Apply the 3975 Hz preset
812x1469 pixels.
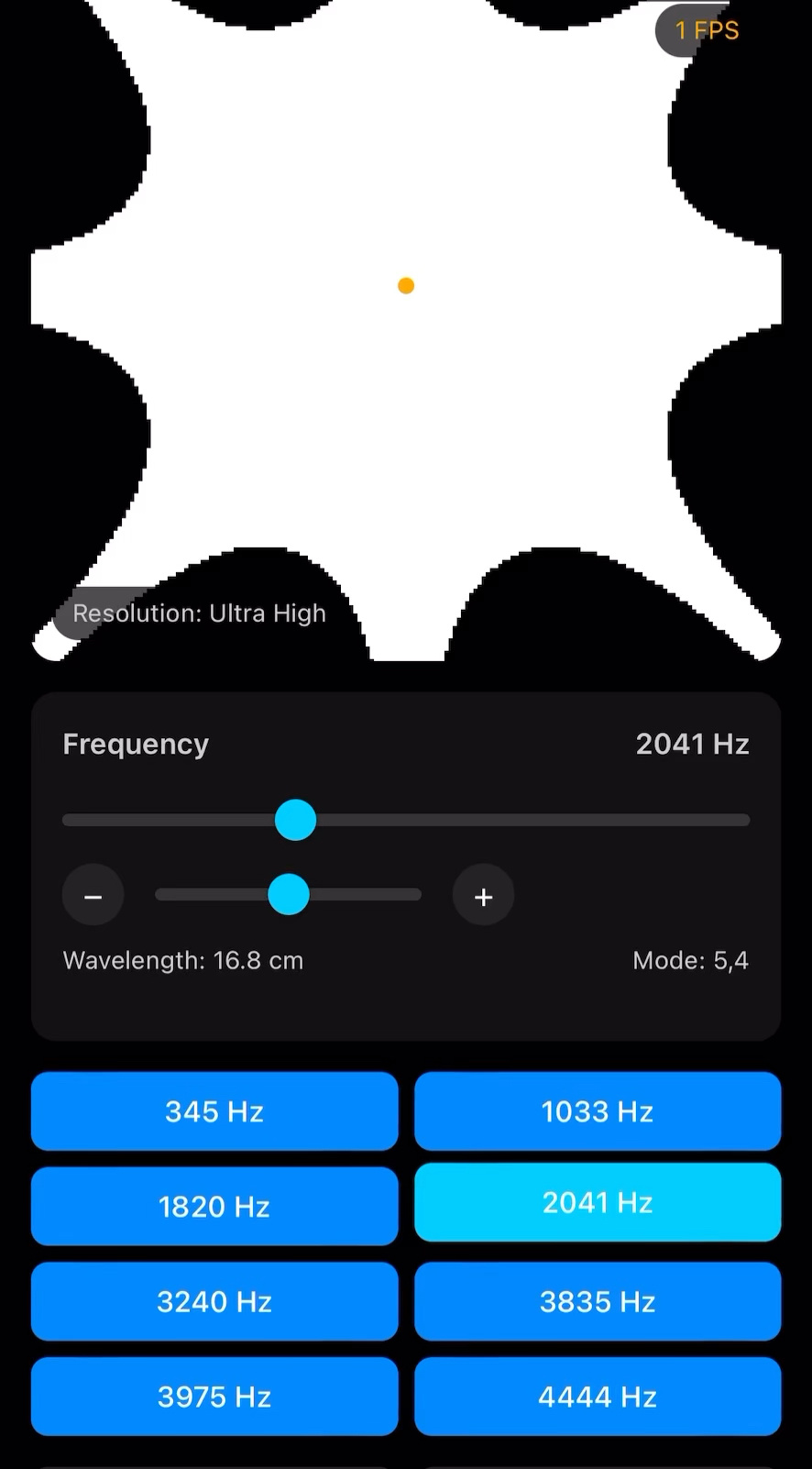pos(214,1397)
